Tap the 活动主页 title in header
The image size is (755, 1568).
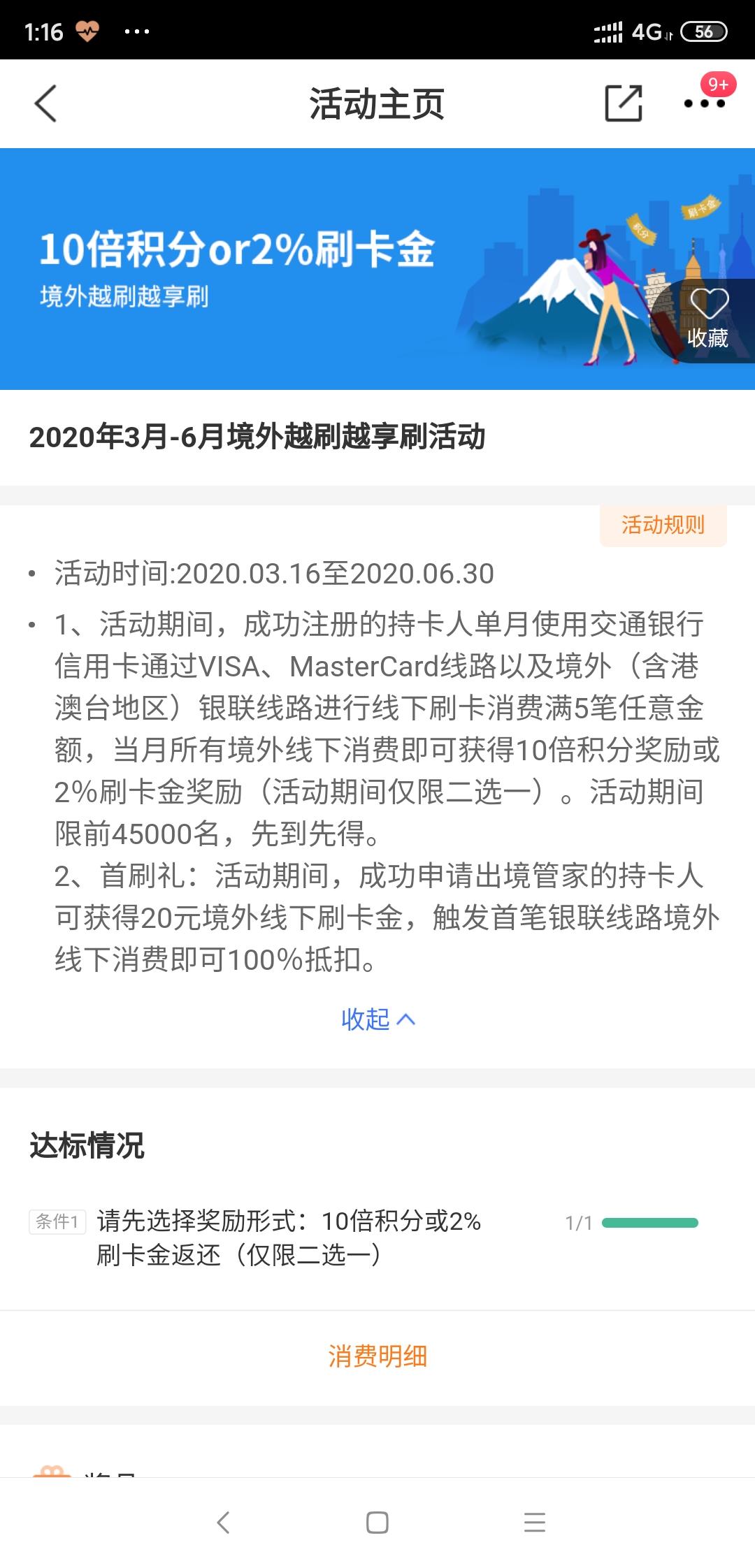click(x=377, y=103)
